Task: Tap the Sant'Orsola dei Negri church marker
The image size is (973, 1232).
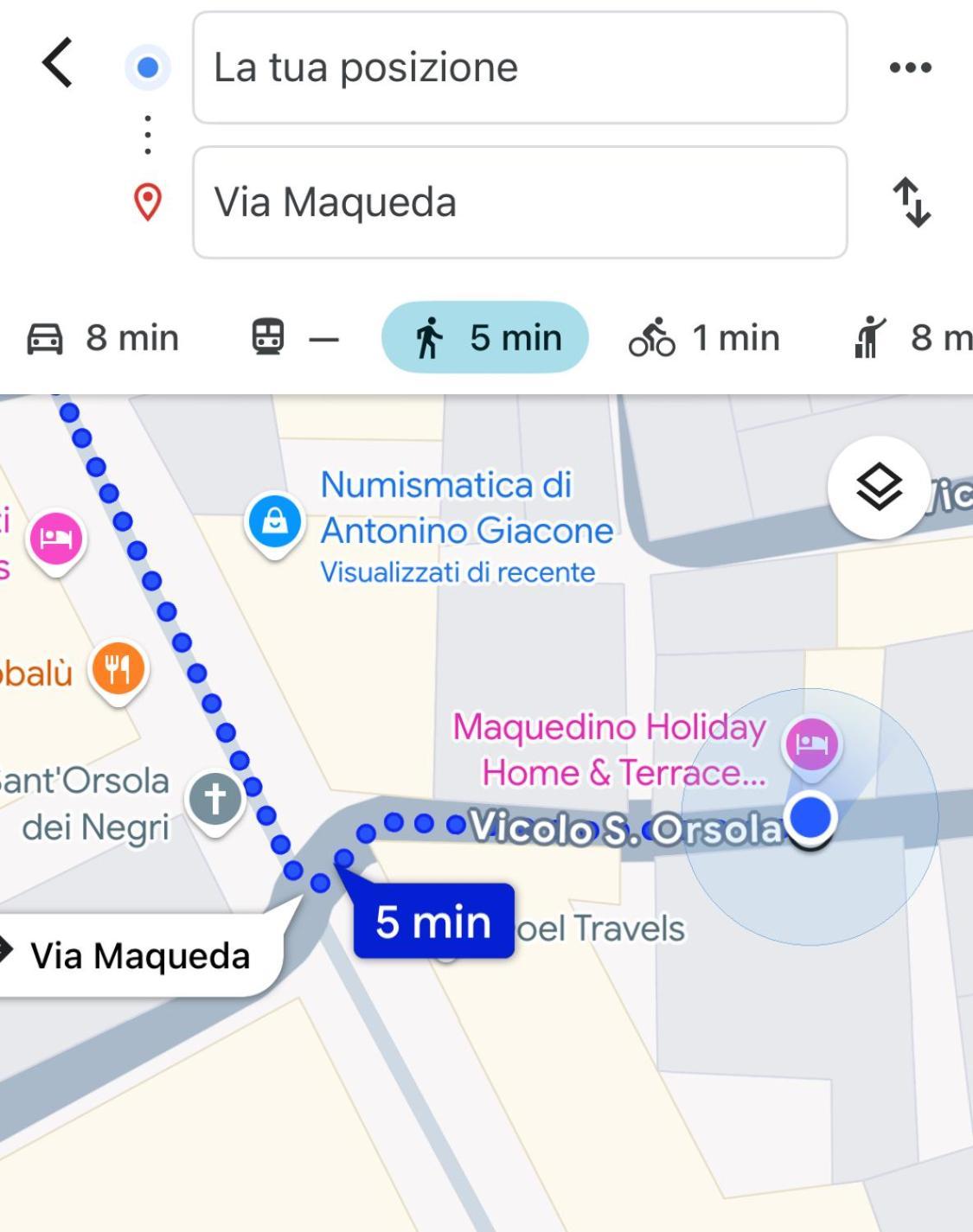Action: [214, 798]
